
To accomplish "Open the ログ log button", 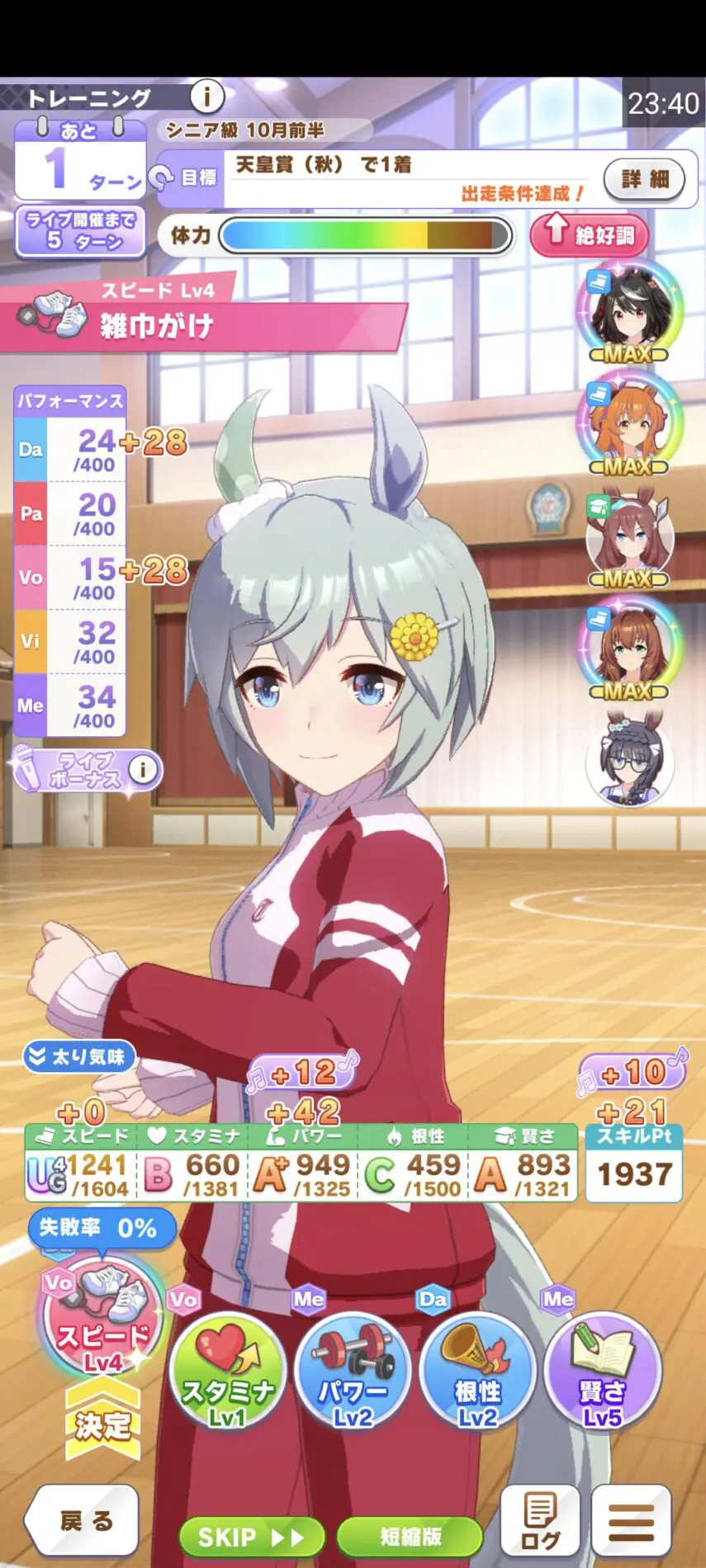I will (539, 1521).
